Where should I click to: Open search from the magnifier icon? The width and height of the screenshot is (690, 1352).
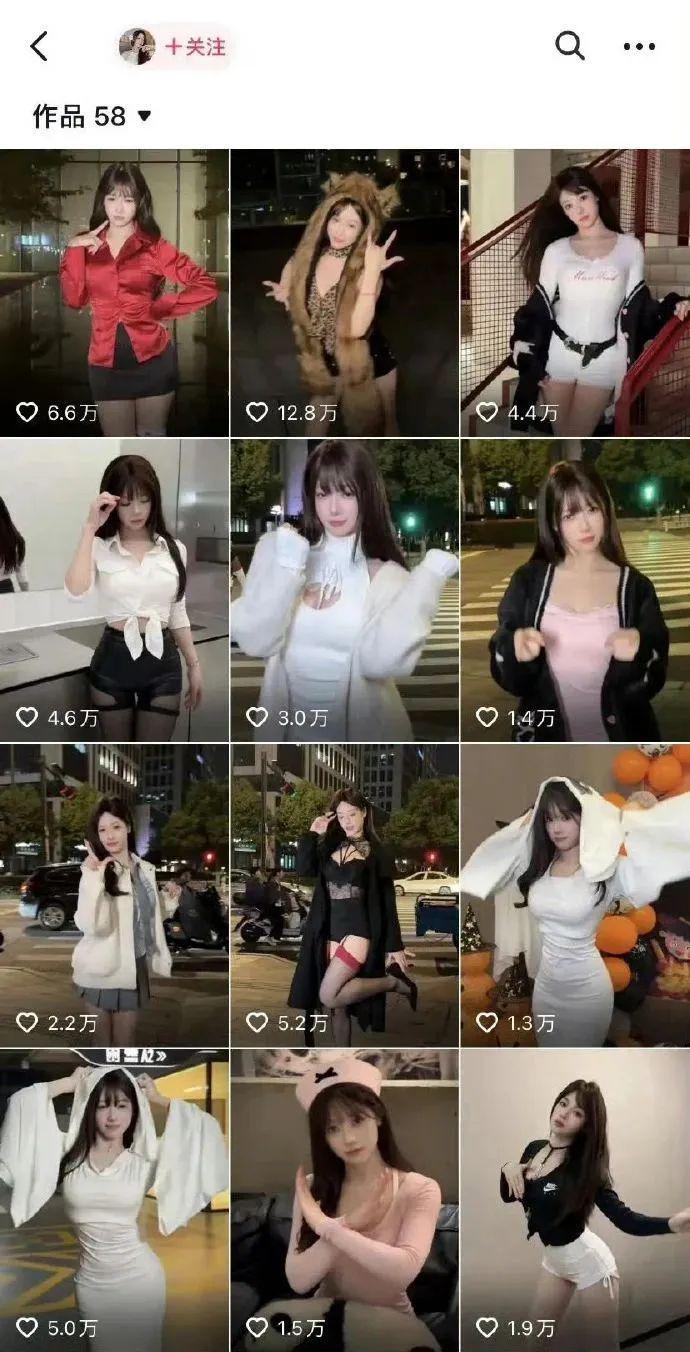pyautogui.click(x=569, y=45)
